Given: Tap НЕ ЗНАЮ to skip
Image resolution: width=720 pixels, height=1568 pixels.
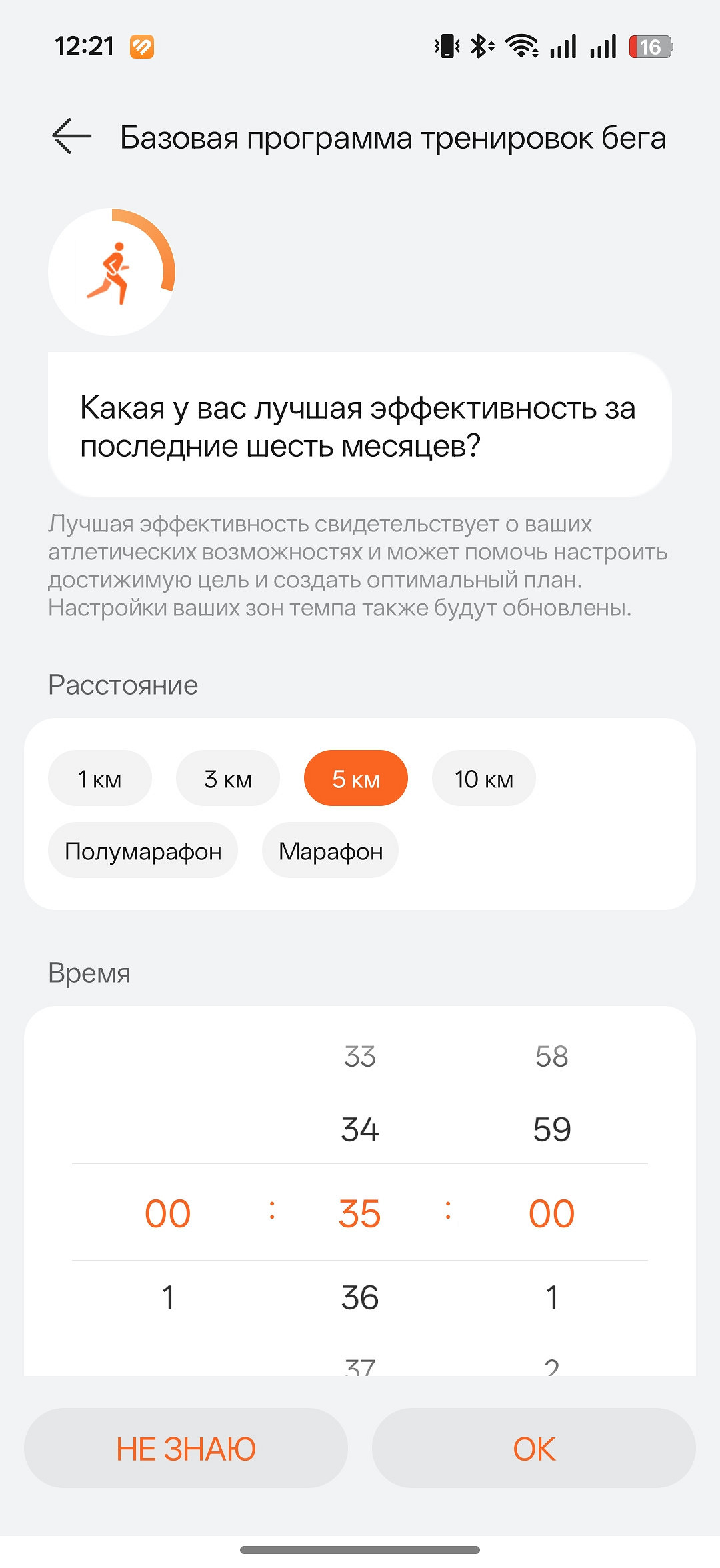Looking at the screenshot, I should click(x=186, y=1449).
